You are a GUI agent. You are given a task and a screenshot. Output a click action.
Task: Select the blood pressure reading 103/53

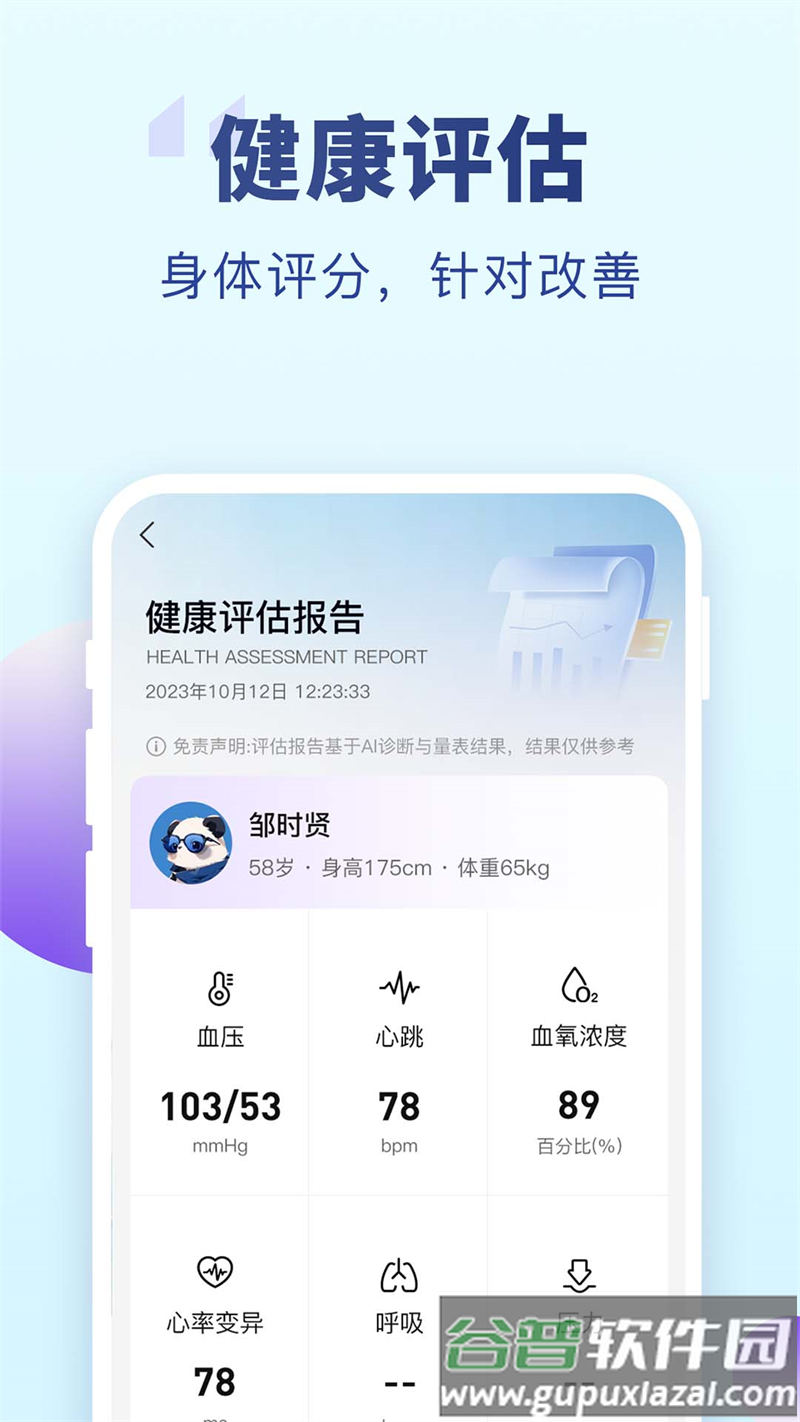221,1106
